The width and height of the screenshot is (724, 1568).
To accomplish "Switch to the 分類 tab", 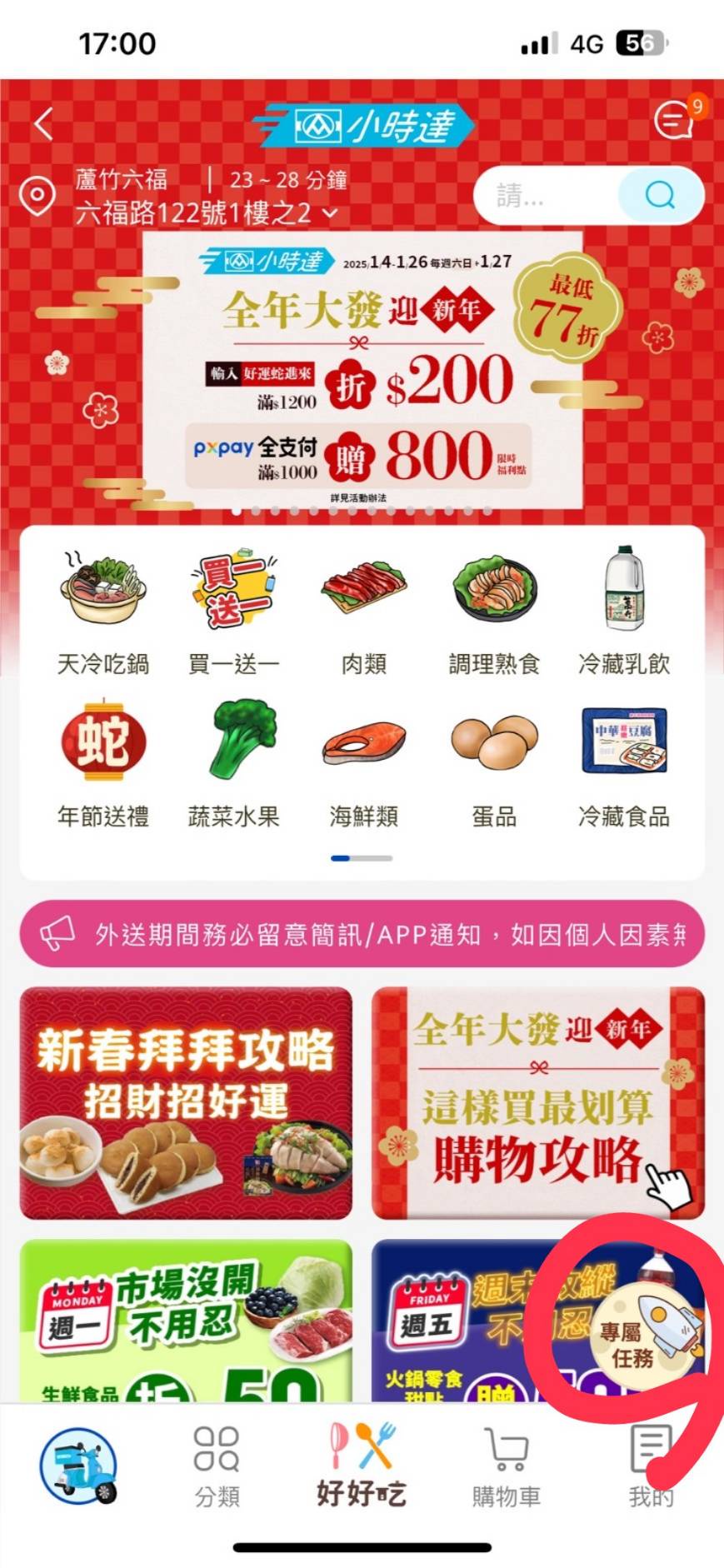I will [x=217, y=1467].
